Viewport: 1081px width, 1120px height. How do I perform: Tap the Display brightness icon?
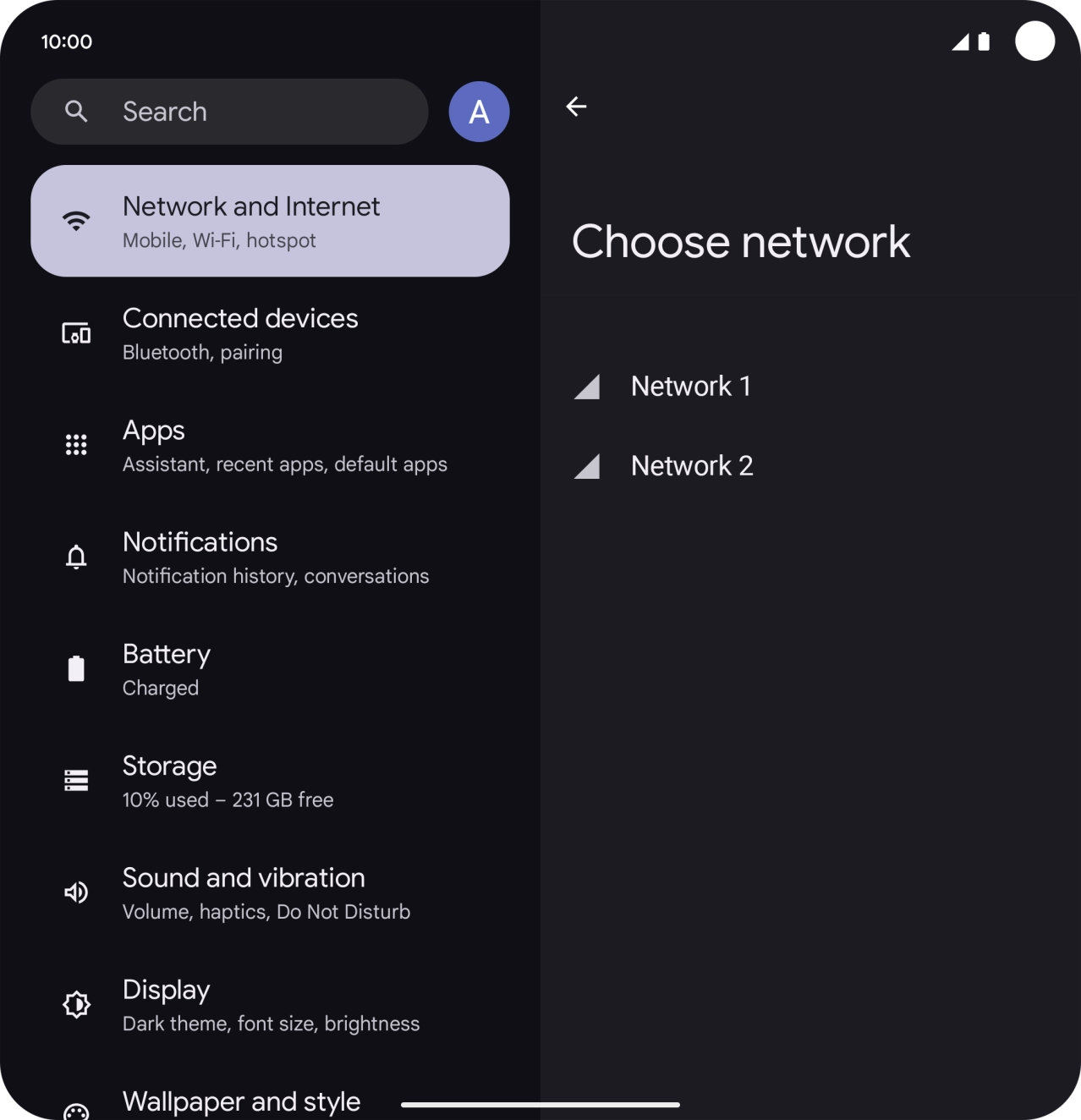click(75, 1004)
